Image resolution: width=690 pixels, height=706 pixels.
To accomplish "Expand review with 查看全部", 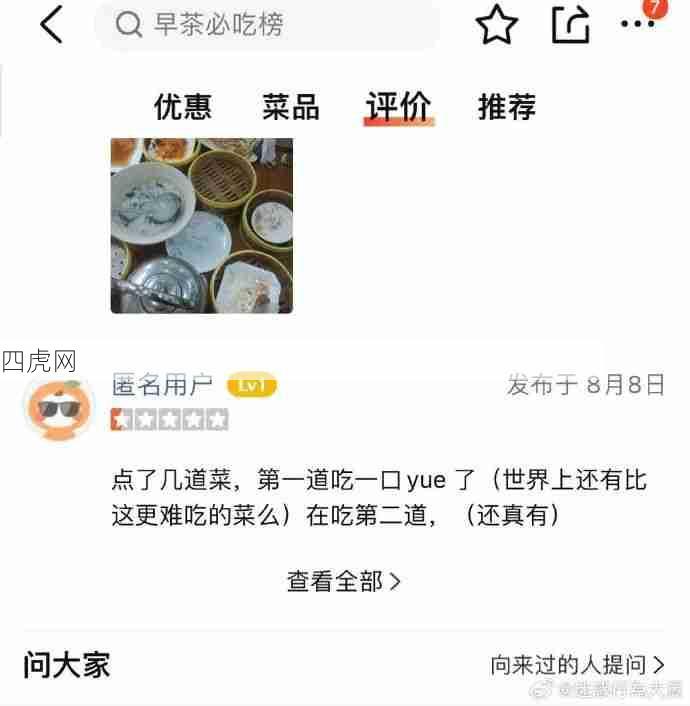I will click(343, 581).
